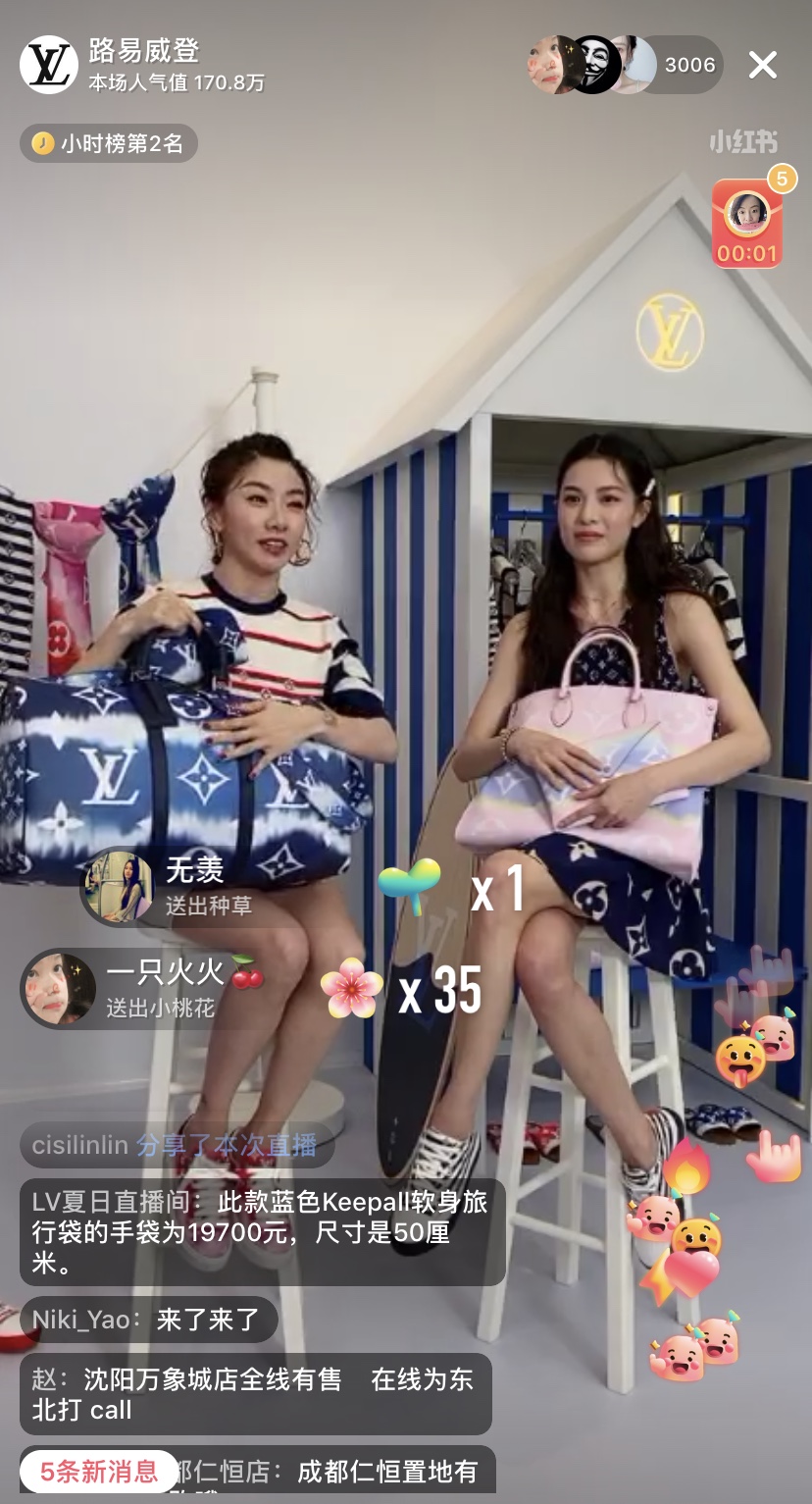Open Niki_Yao's comment
This screenshot has width=812, height=1504.
[149, 1320]
